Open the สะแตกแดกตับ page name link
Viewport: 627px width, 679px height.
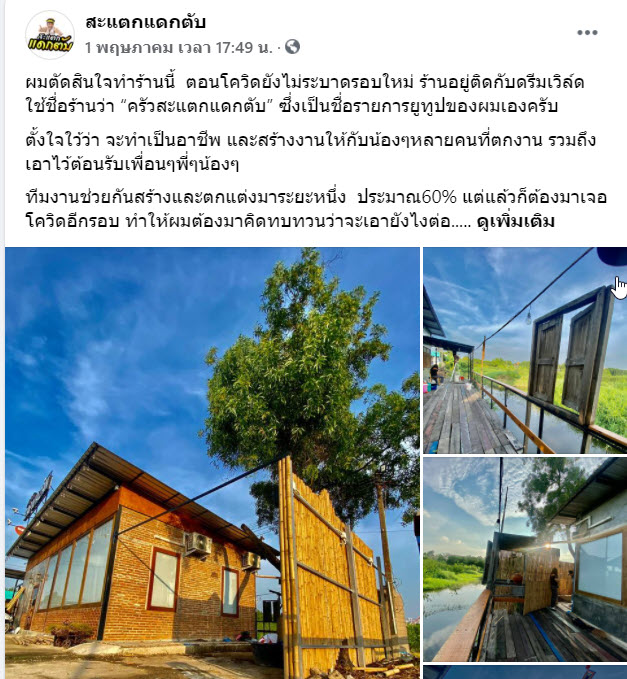[146, 22]
